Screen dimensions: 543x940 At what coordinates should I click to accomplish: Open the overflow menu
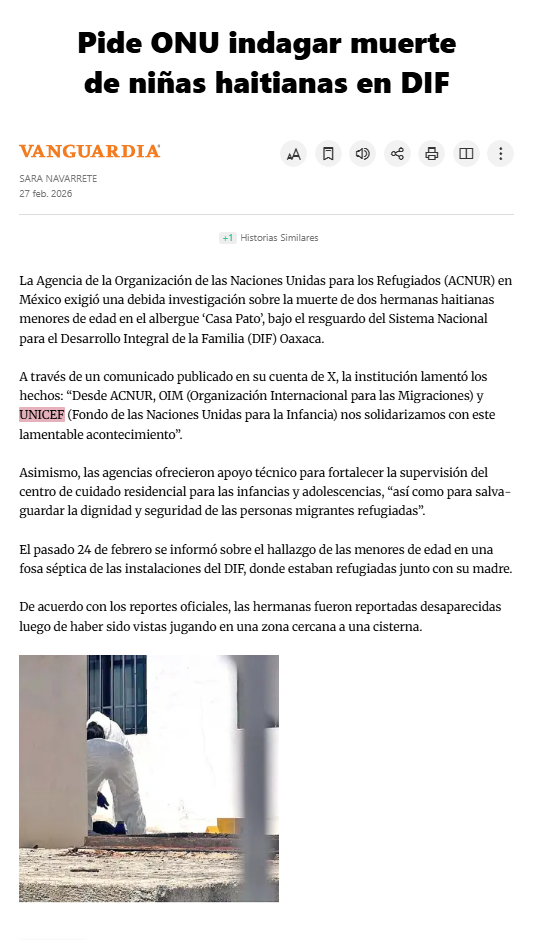point(500,154)
